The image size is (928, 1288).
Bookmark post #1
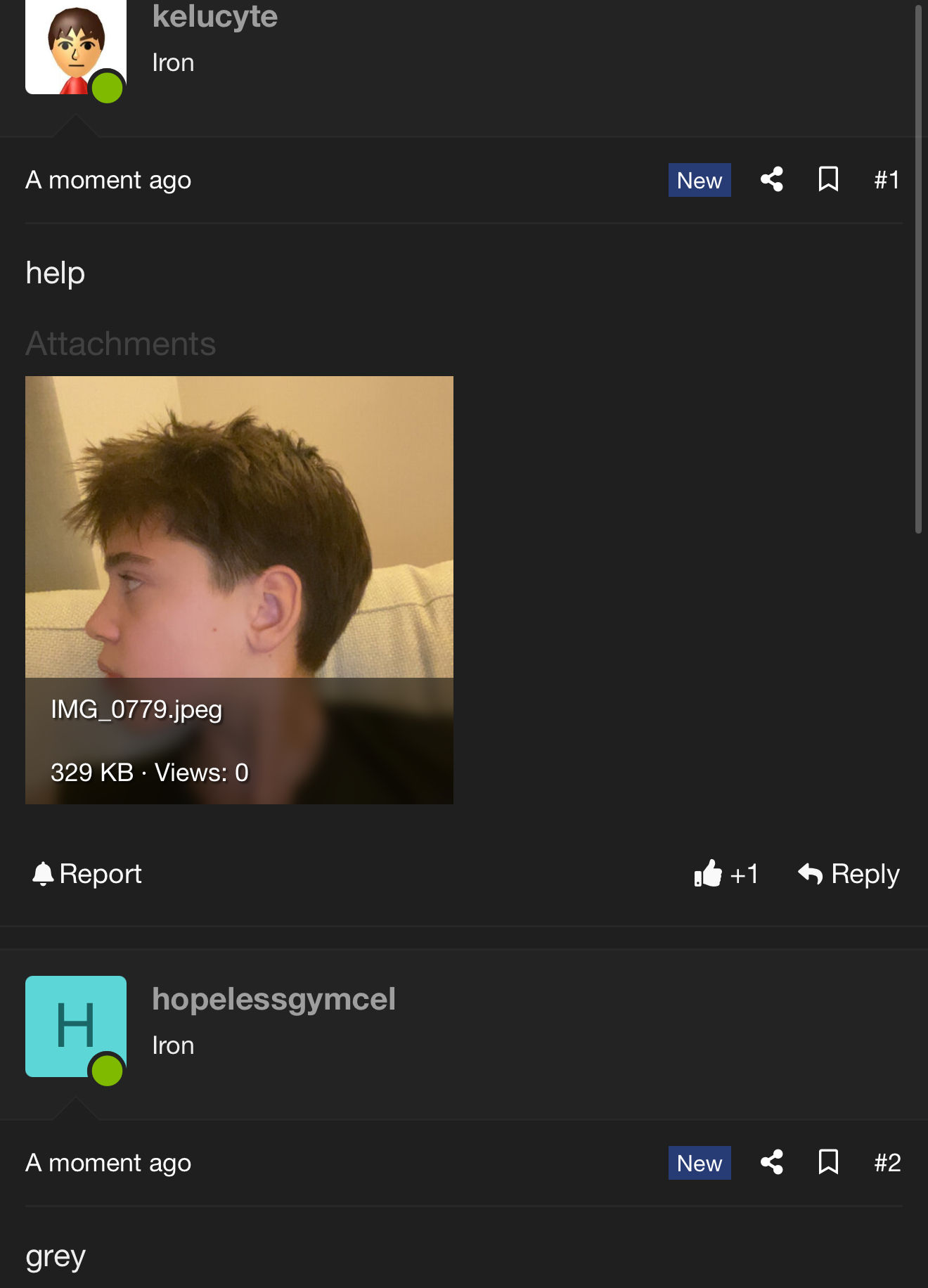[x=828, y=180]
